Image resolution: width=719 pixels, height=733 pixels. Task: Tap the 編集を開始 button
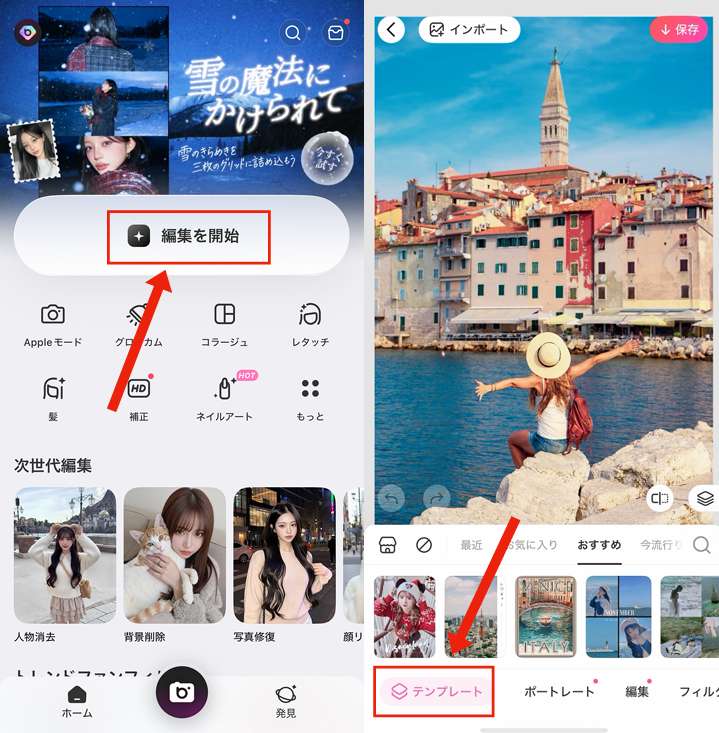coord(188,236)
